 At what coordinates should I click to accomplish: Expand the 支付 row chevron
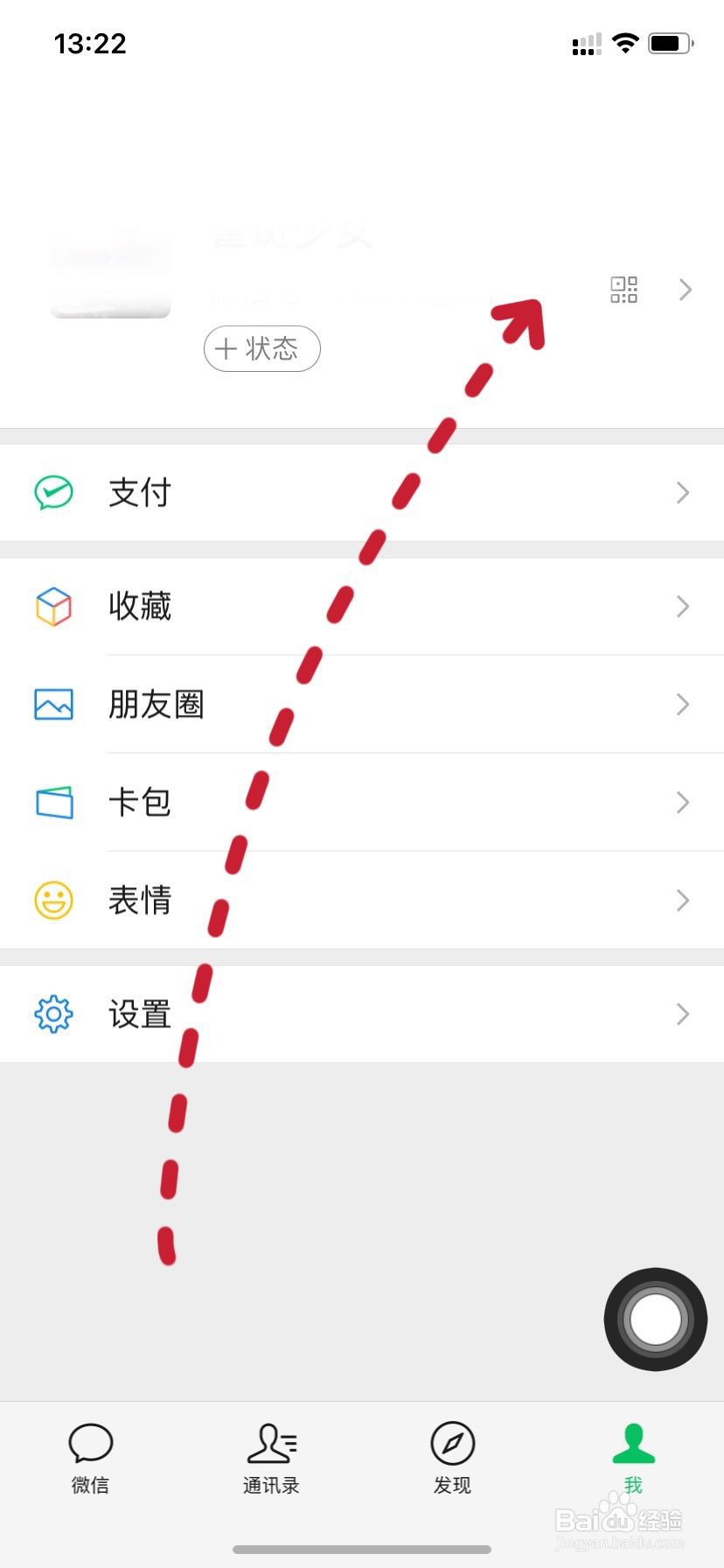pos(685,493)
